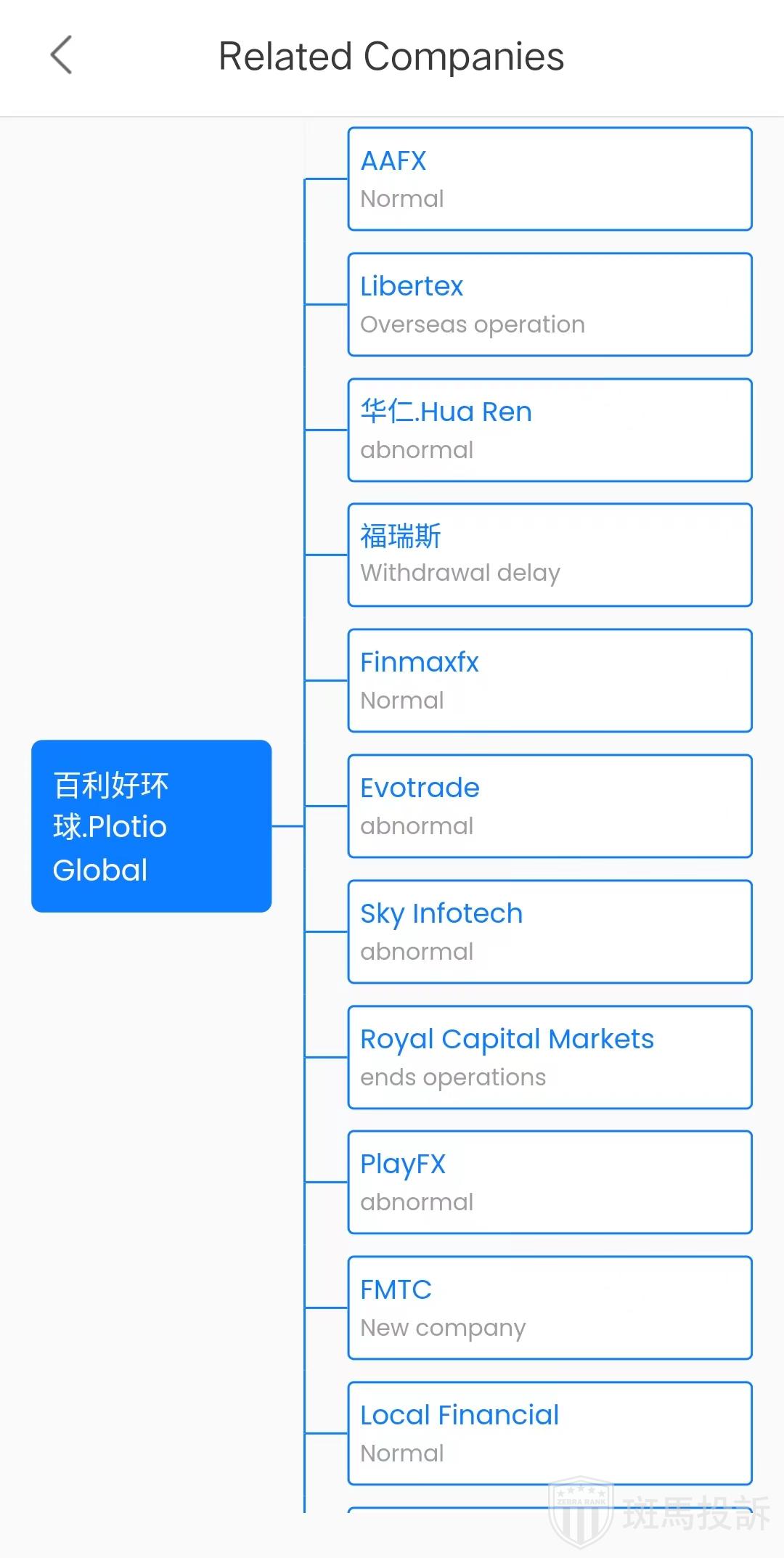The width and height of the screenshot is (784, 1558).
Task: Open the AAFX company card
Action: click(550, 179)
